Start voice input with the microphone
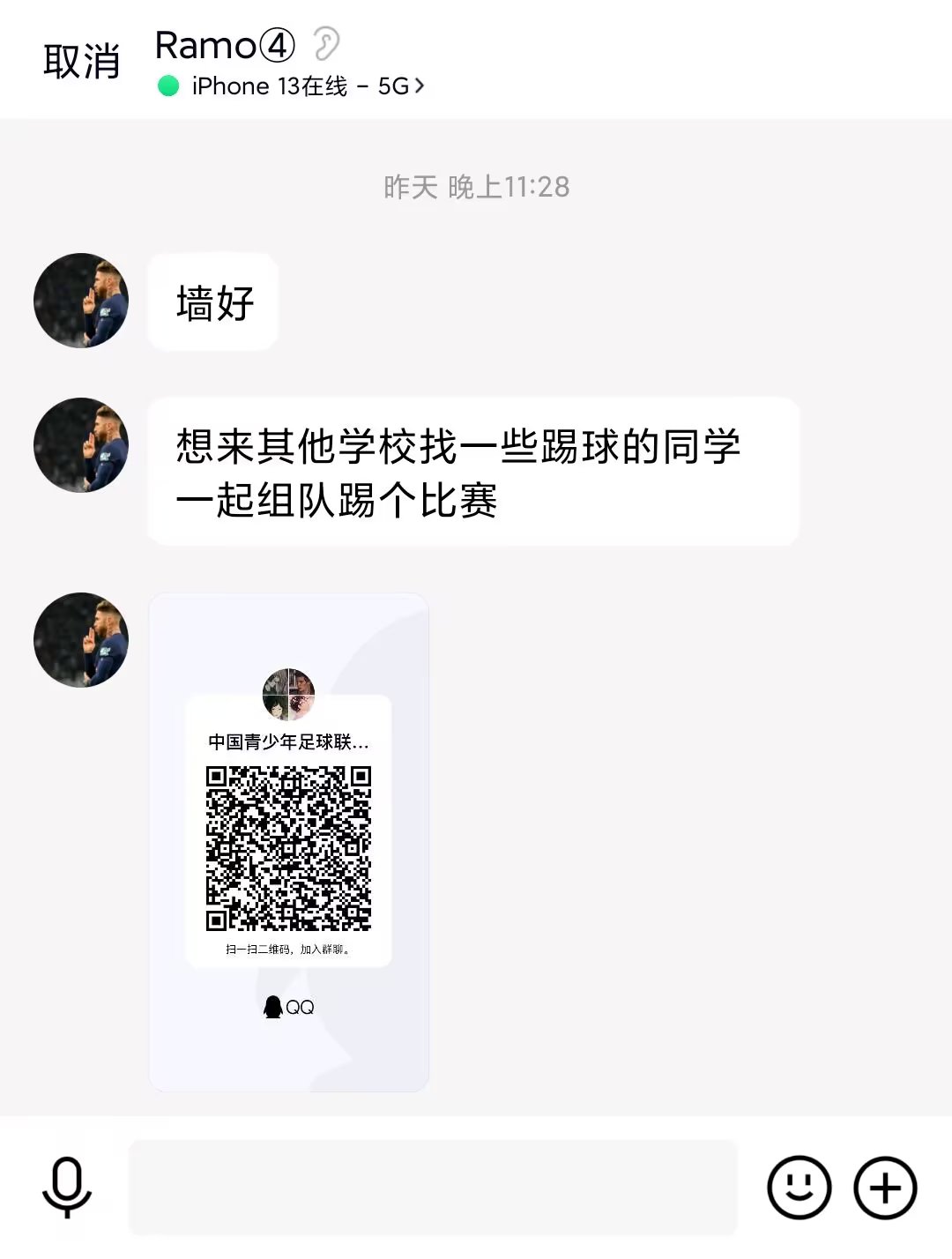This screenshot has height=1259, width=952. [67, 1187]
